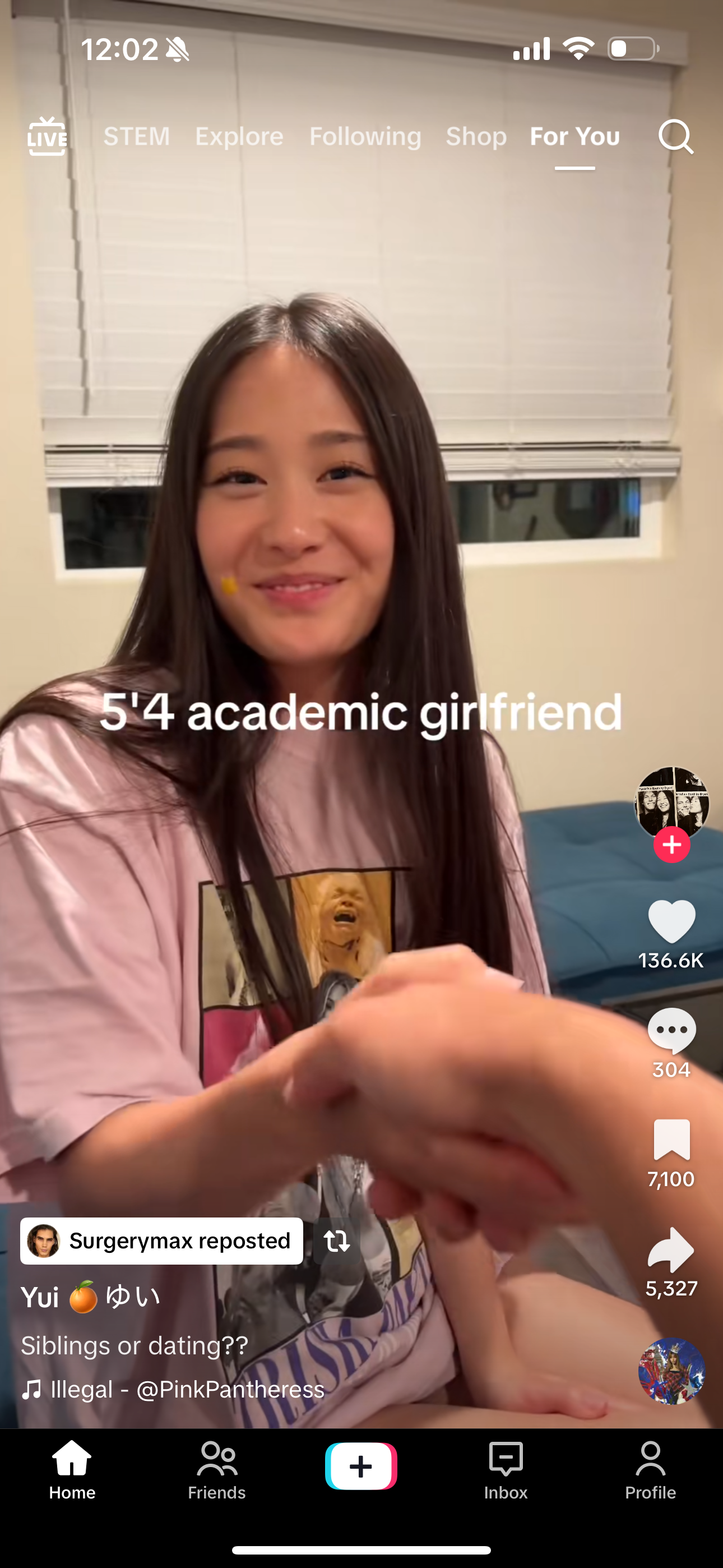This screenshot has width=723, height=1568.
Task: Select the For You tab
Action: [x=574, y=136]
